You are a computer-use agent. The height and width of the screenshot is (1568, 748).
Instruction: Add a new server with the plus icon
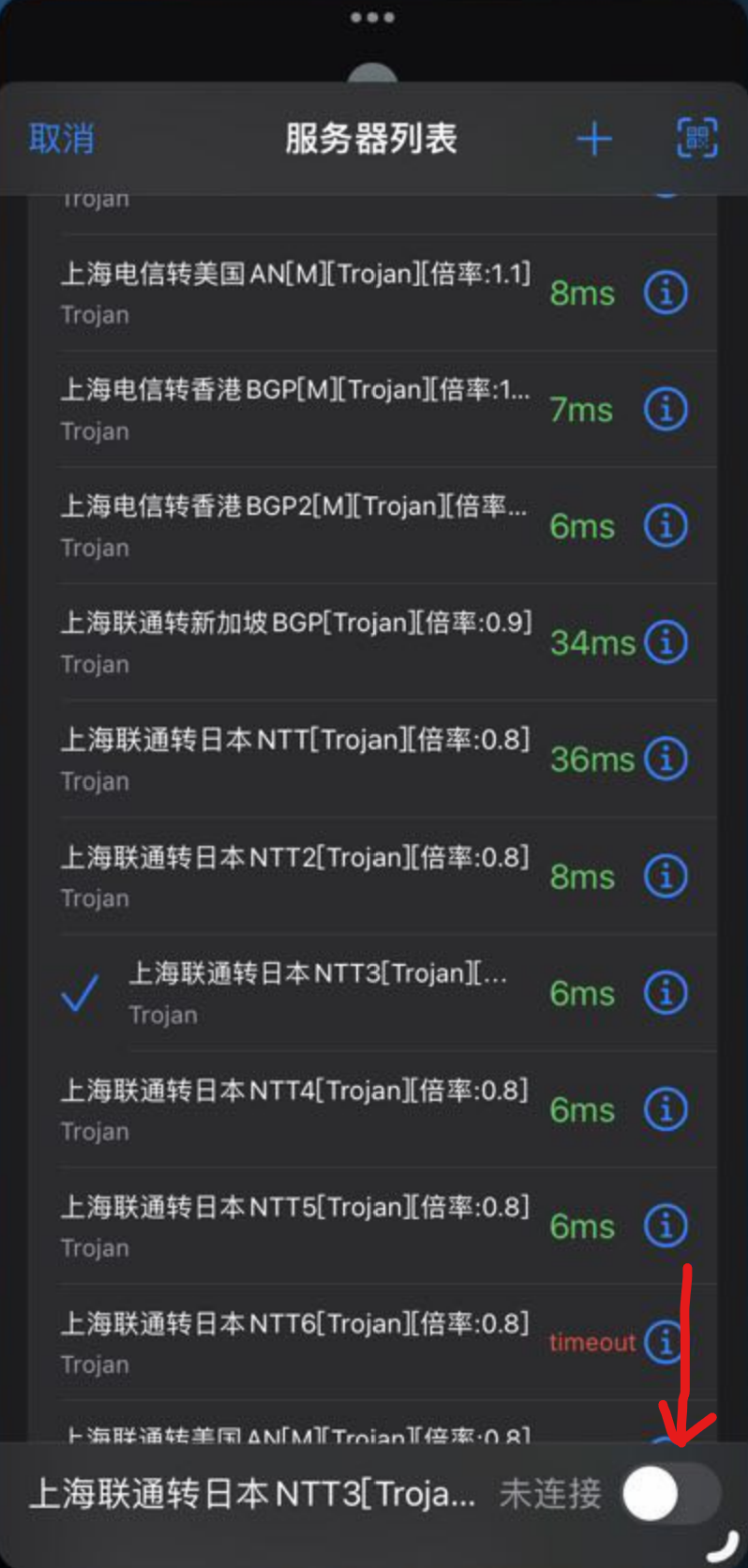coord(594,140)
